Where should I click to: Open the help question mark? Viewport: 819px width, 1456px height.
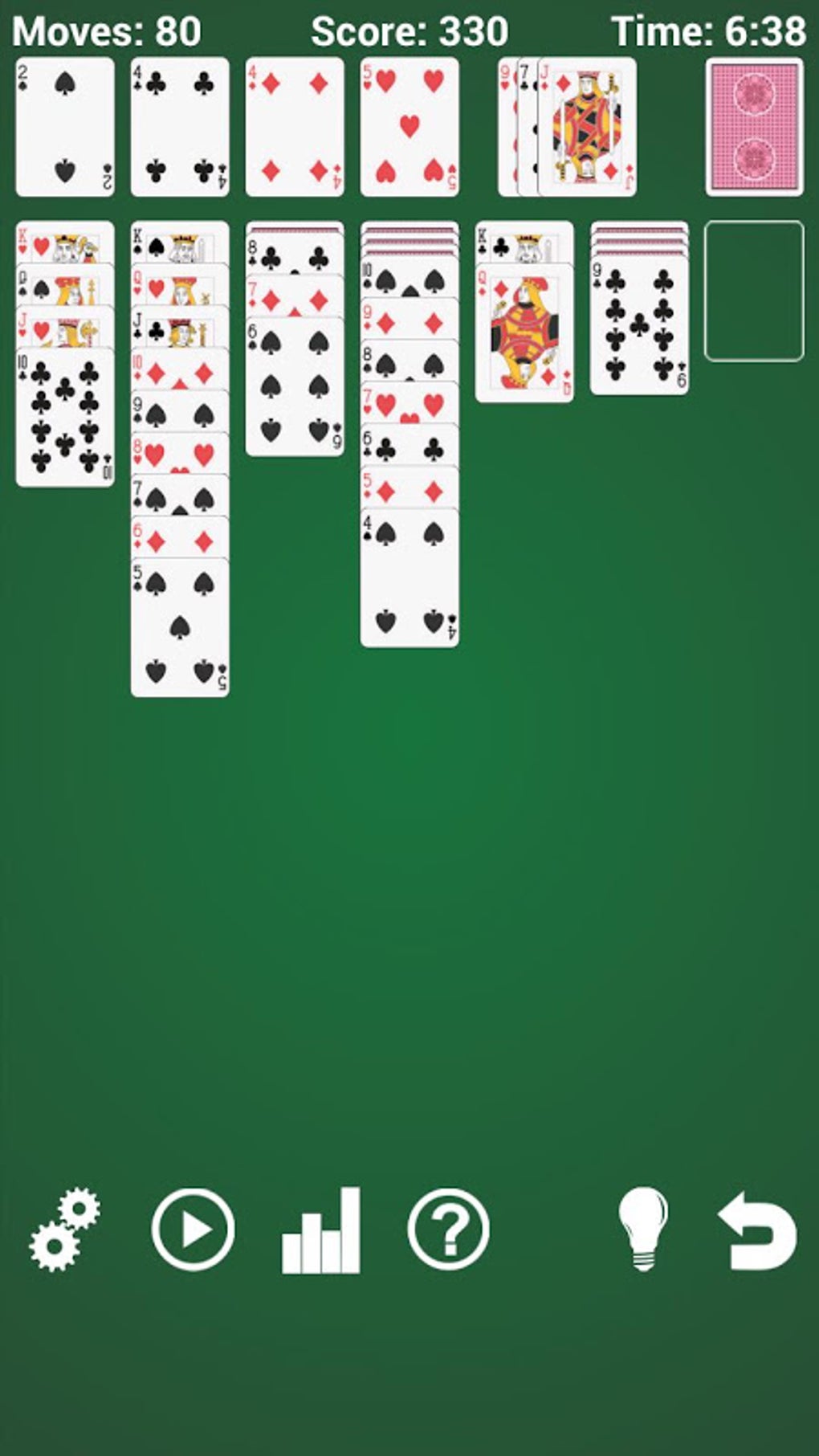coord(448,1230)
